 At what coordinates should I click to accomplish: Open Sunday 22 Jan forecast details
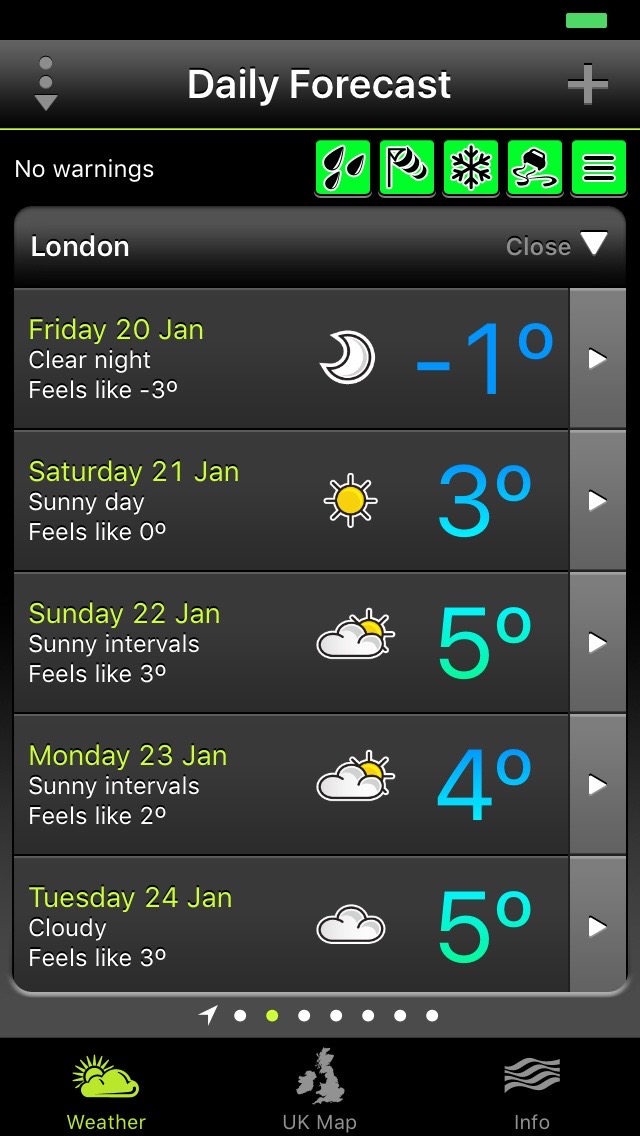click(597, 643)
